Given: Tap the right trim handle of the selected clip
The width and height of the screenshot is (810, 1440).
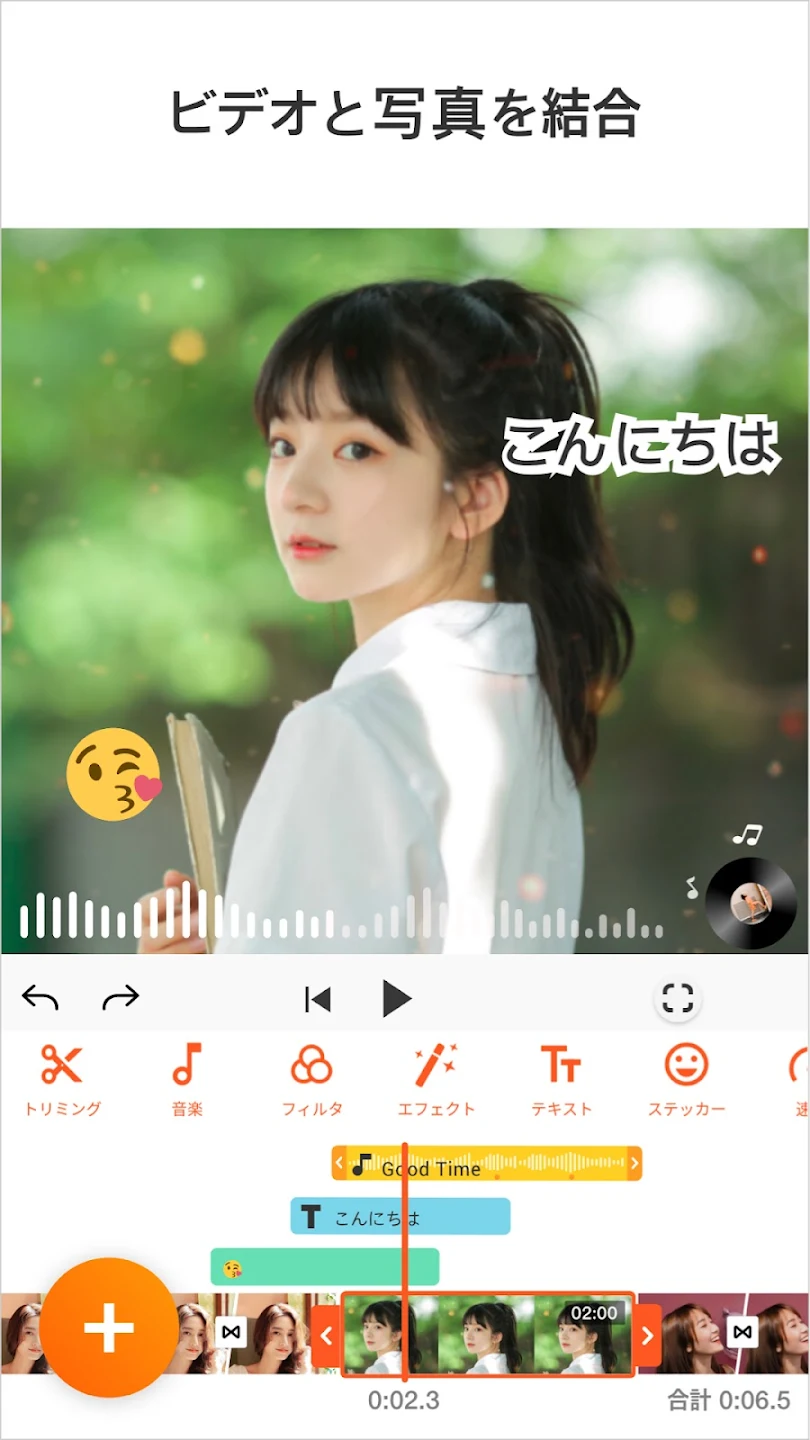Looking at the screenshot, I should pyautogui.click(x=648, y=1335).
